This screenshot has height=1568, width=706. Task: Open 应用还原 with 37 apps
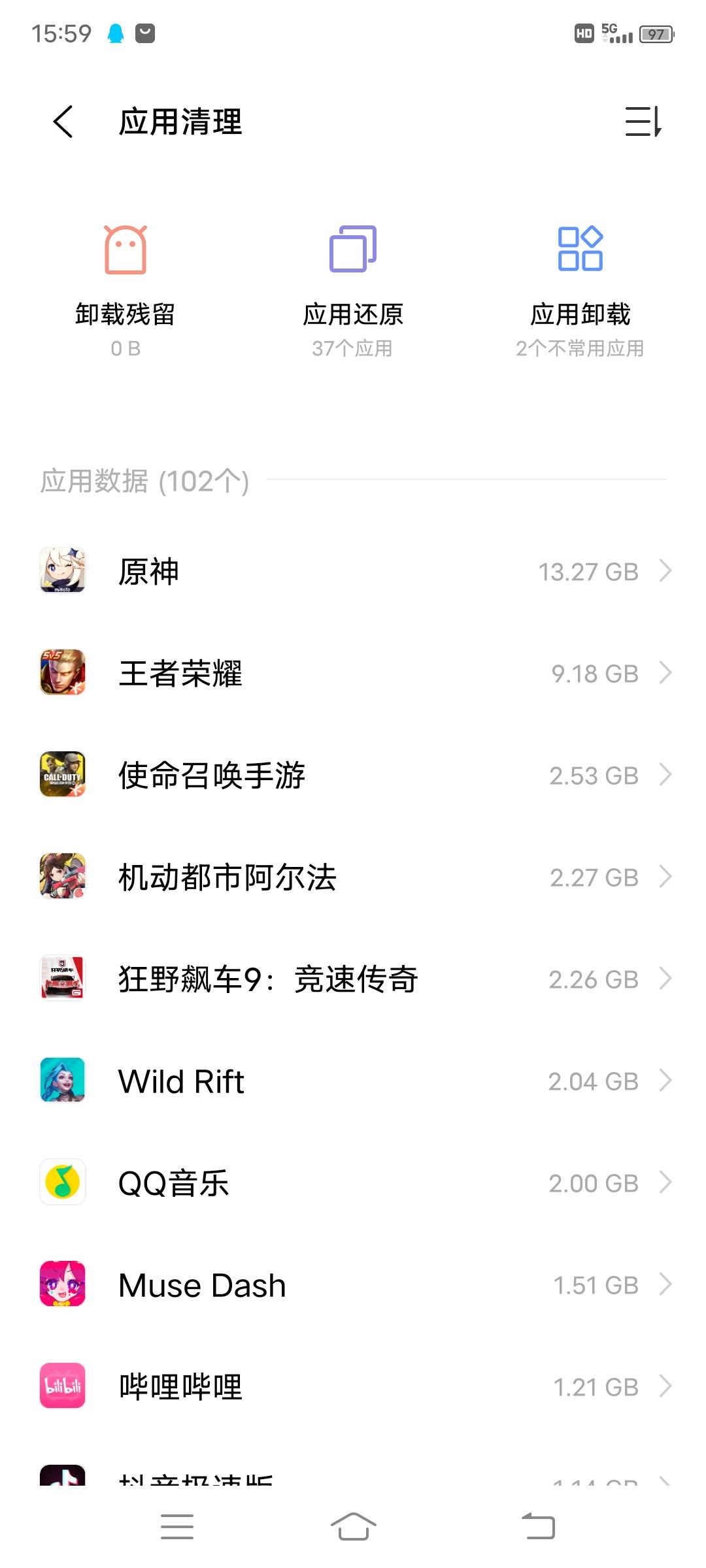pyautogui.click(x=353, y=291)
